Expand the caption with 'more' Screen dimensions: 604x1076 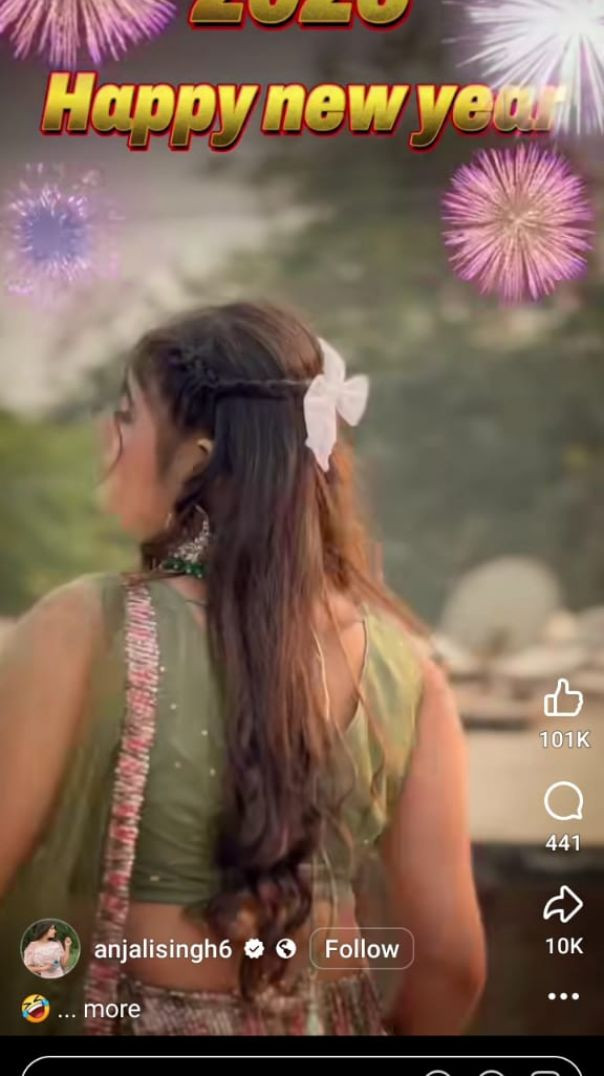tap(111, 1009)
